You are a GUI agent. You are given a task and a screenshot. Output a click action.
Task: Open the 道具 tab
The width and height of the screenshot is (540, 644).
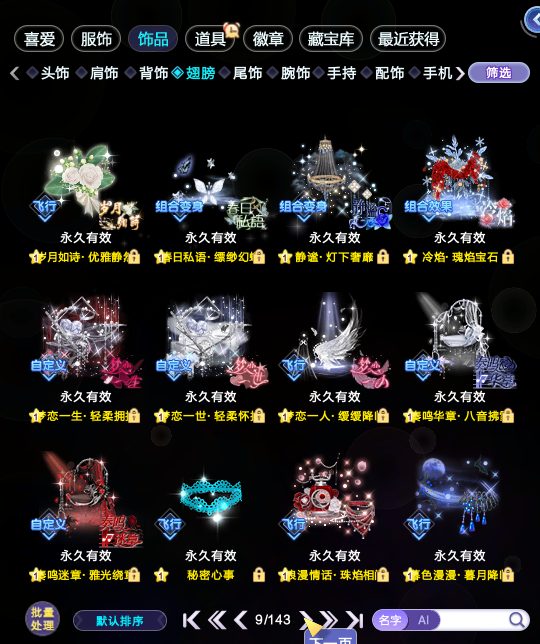(210, 39)
